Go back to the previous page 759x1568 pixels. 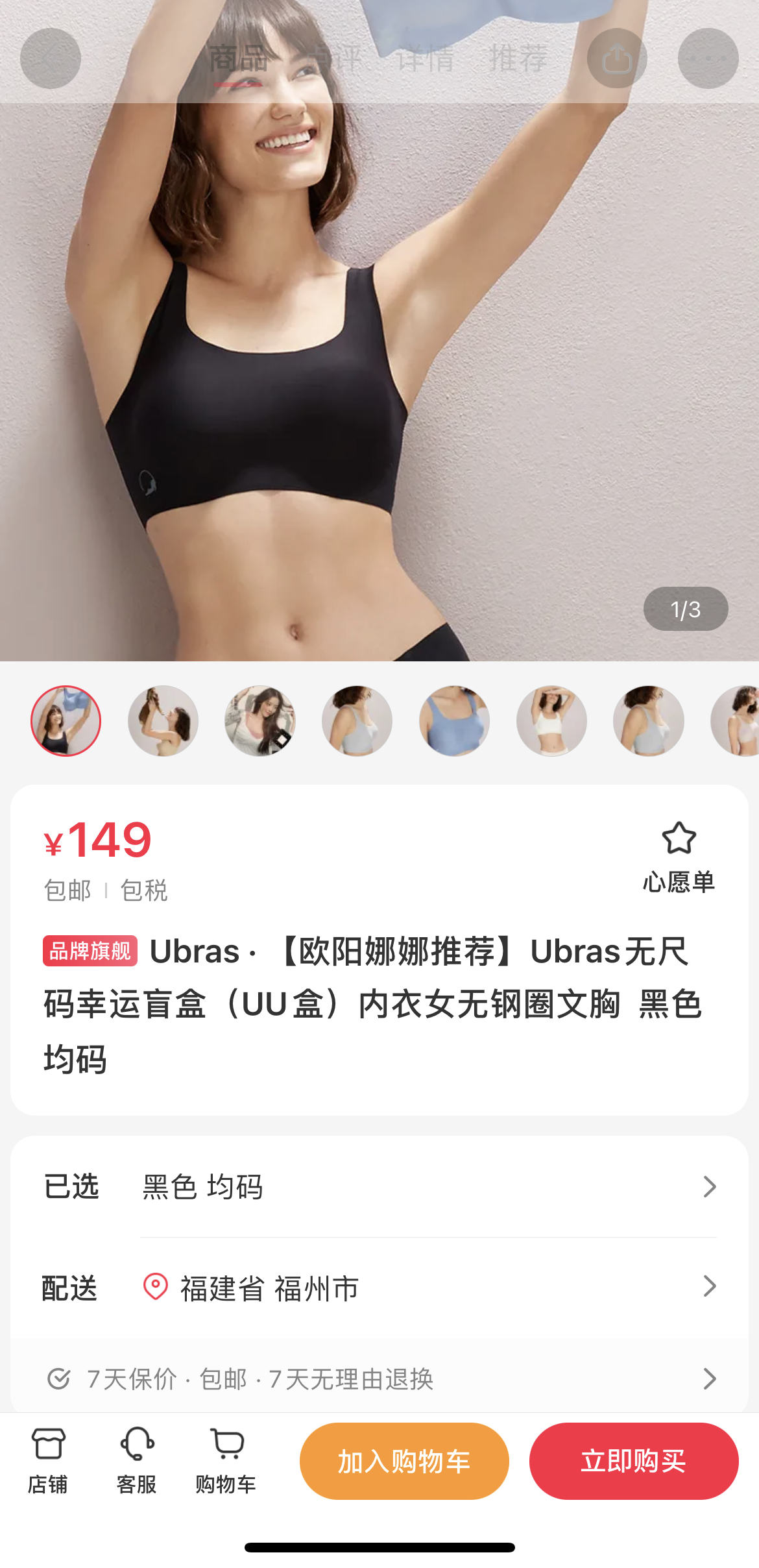click(51, 58)
